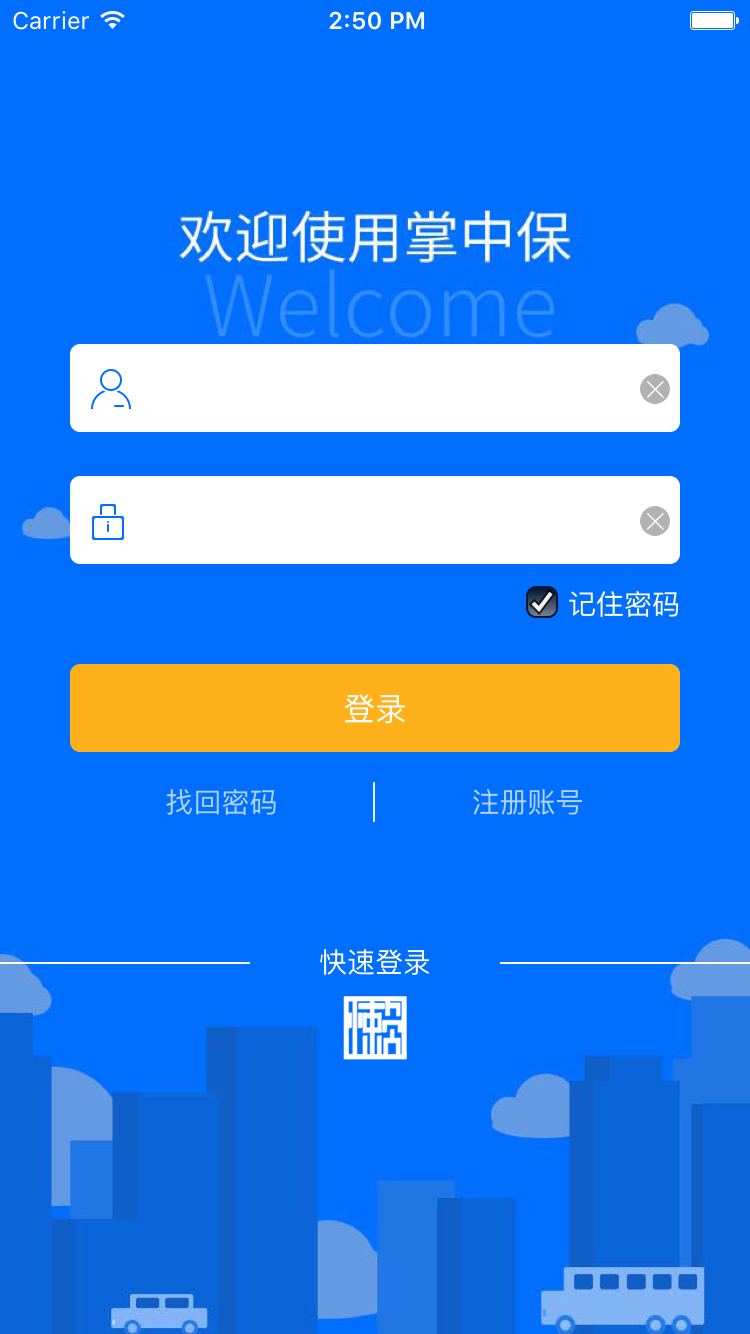Enable remember password by clicking its checkbox
750x1334 pixels.
541,603
